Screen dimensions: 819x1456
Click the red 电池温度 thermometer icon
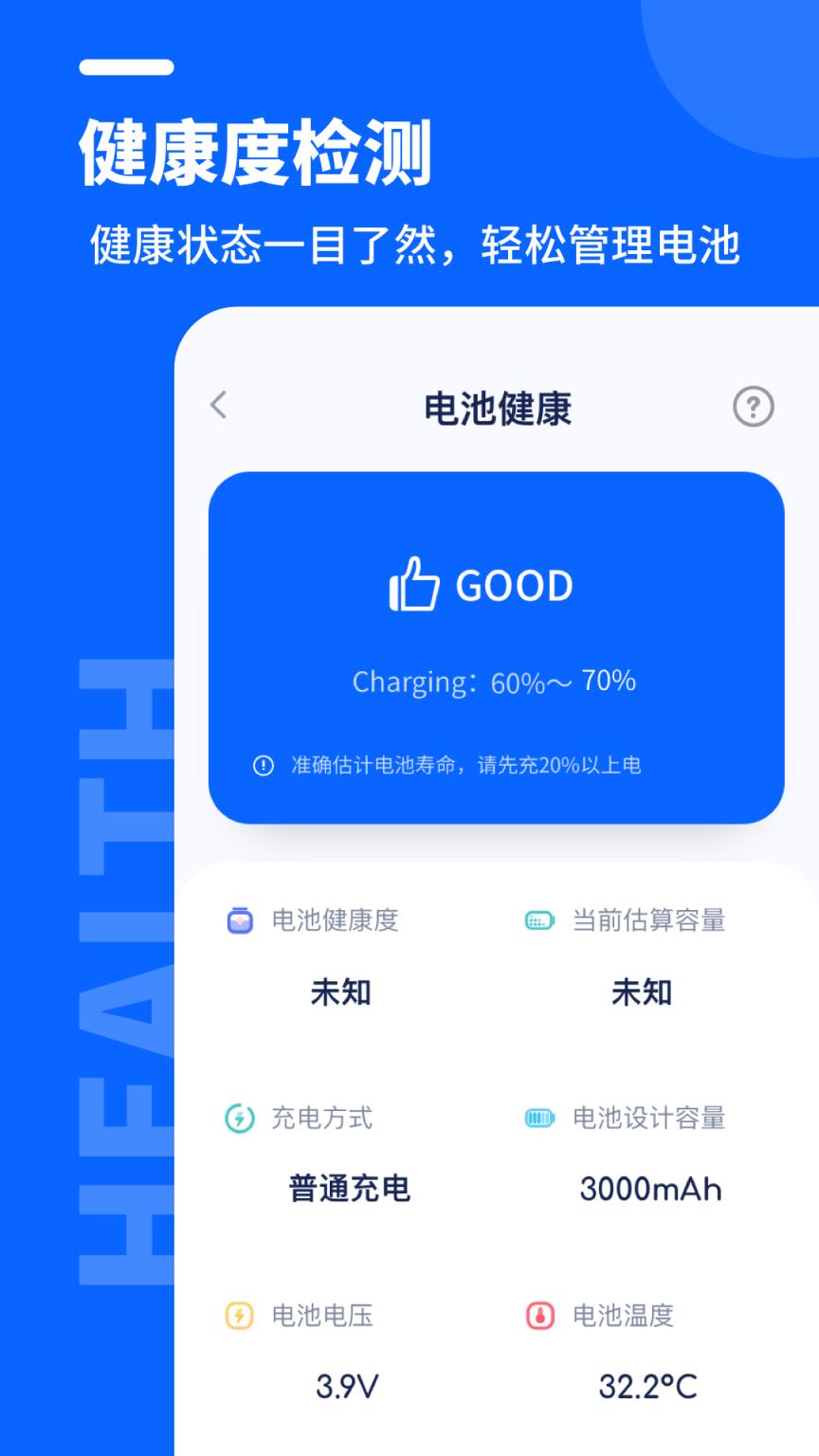(x=538, y=1316)
